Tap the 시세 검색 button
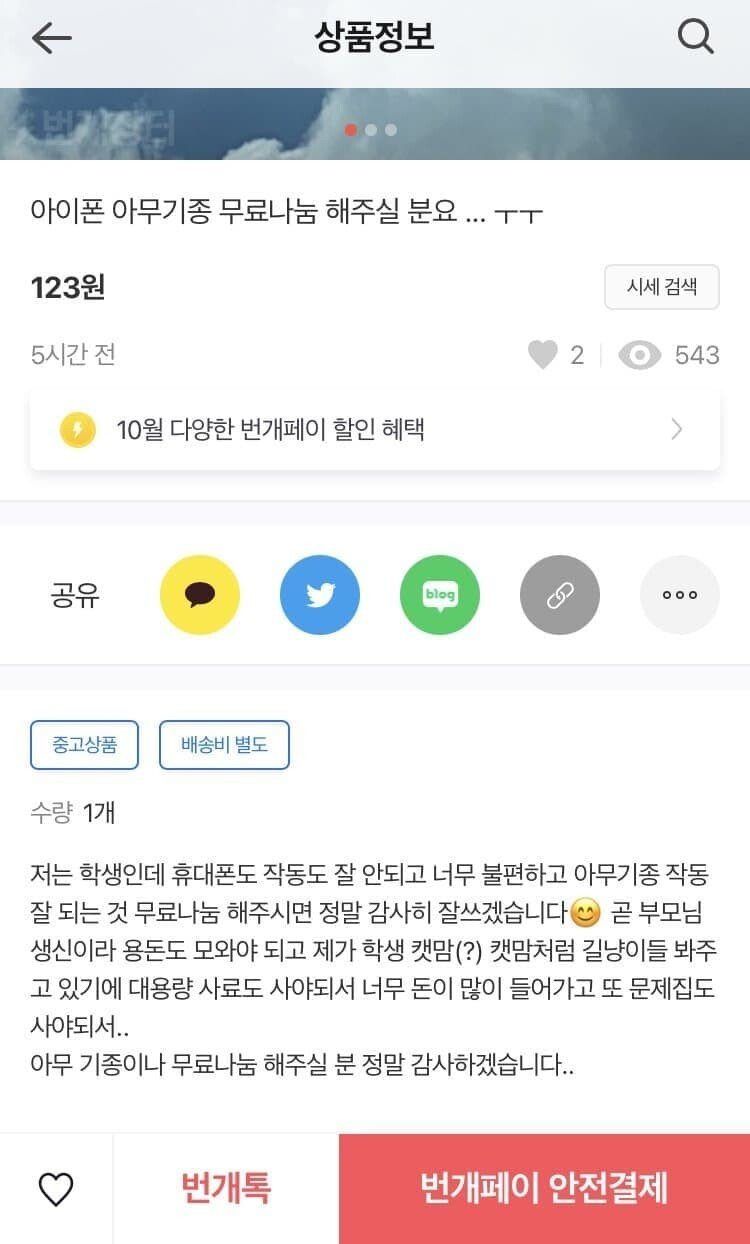 (x=661, y=287)
